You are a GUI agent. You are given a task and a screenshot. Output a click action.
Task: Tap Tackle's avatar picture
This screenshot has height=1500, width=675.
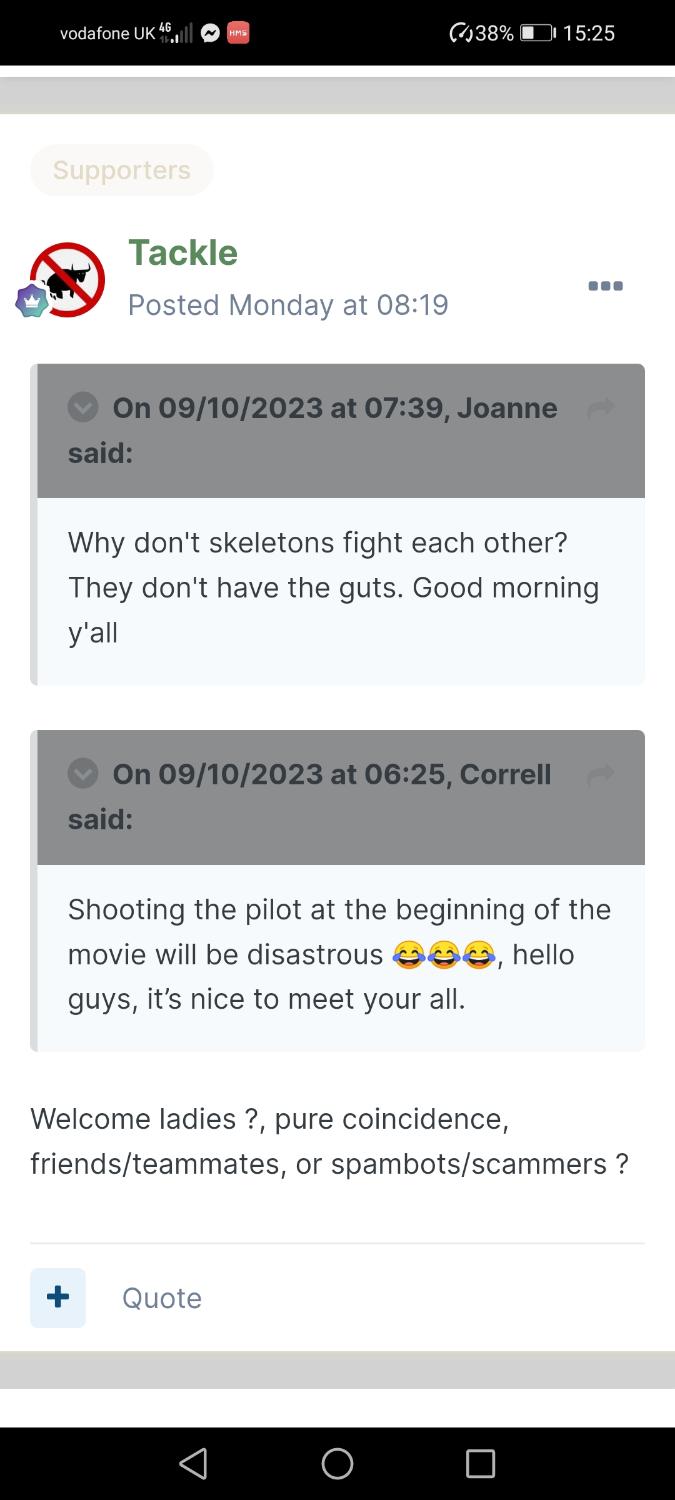coord(67,279)
